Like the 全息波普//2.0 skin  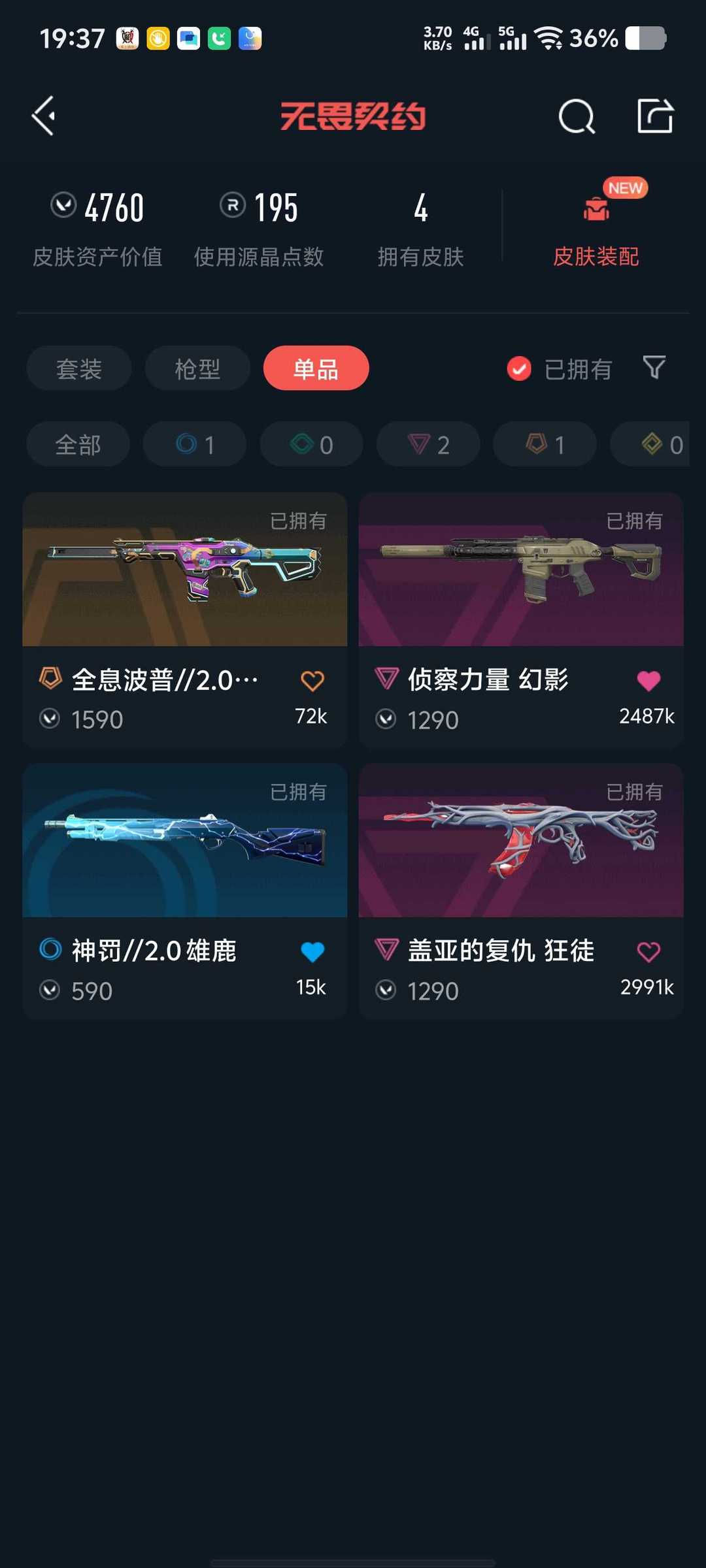[312, 681]
